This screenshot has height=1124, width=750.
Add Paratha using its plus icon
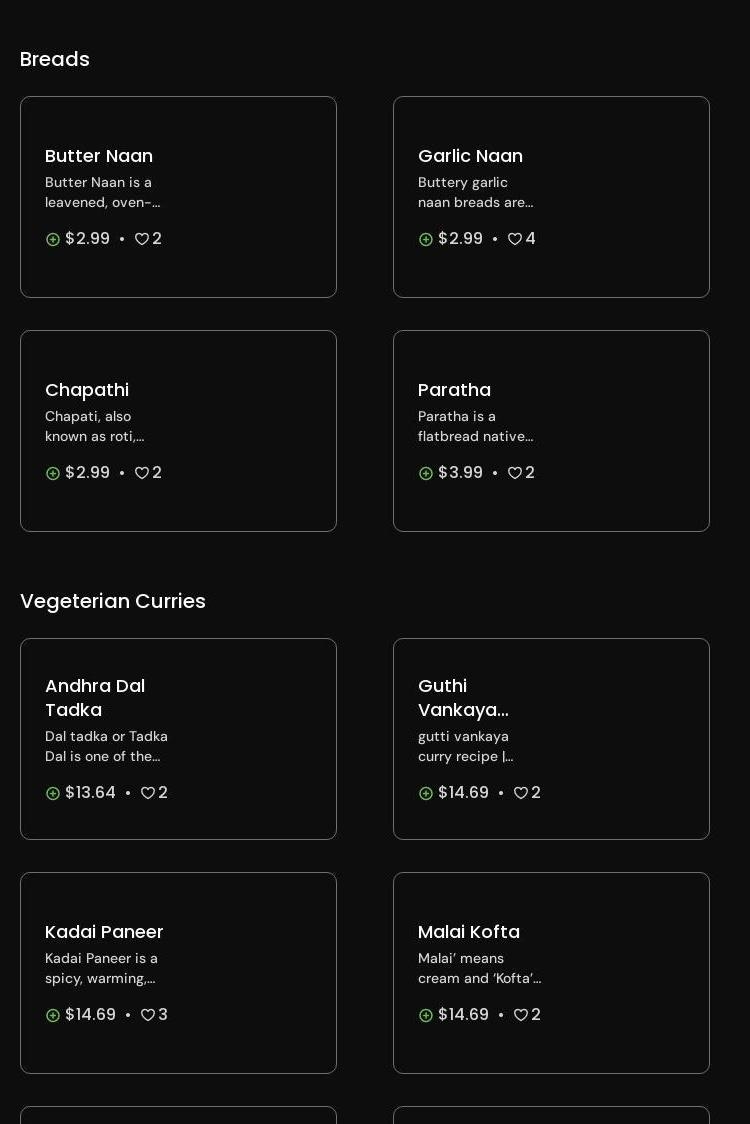[x=426, y=473]
